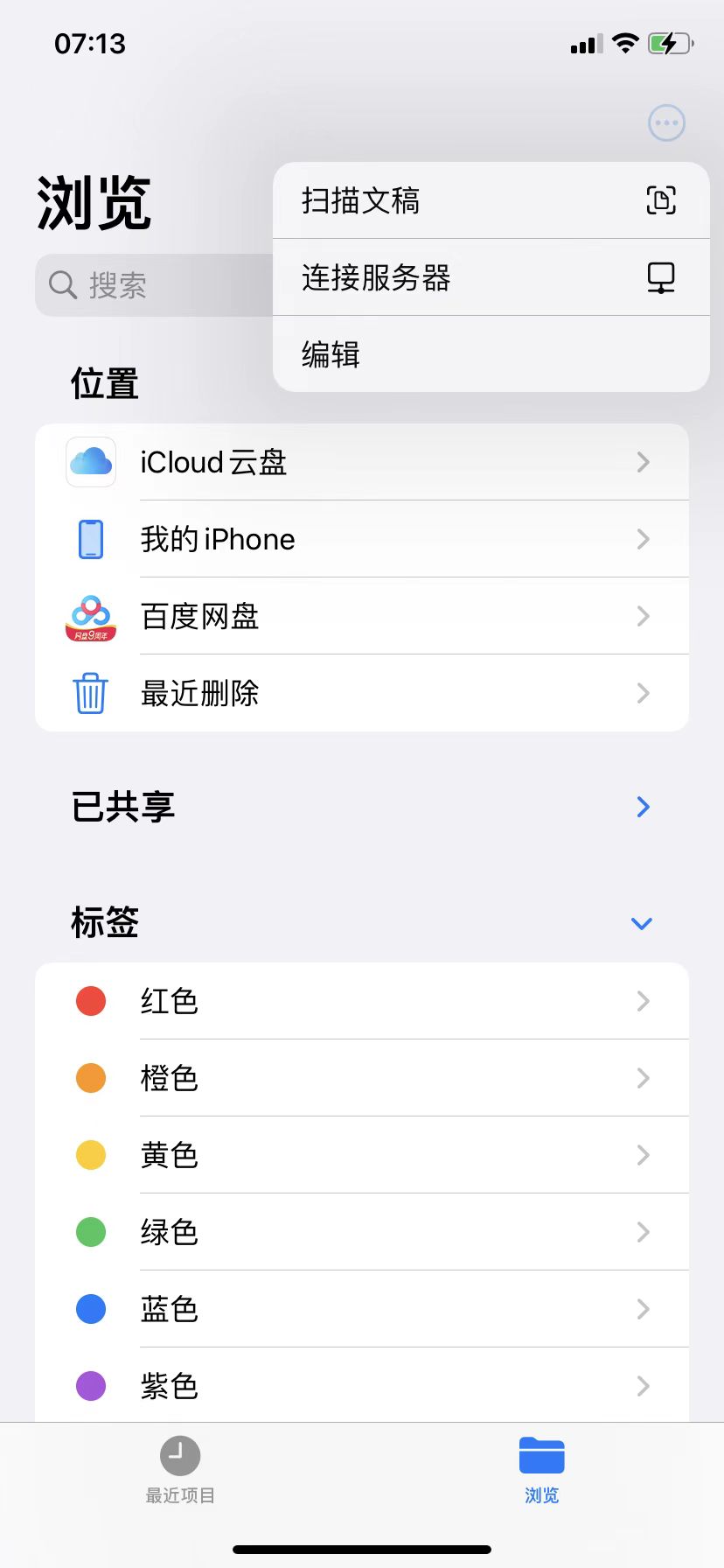
Task: Tap the server display icon beside 连接服务器
Action: click(662, 277)
